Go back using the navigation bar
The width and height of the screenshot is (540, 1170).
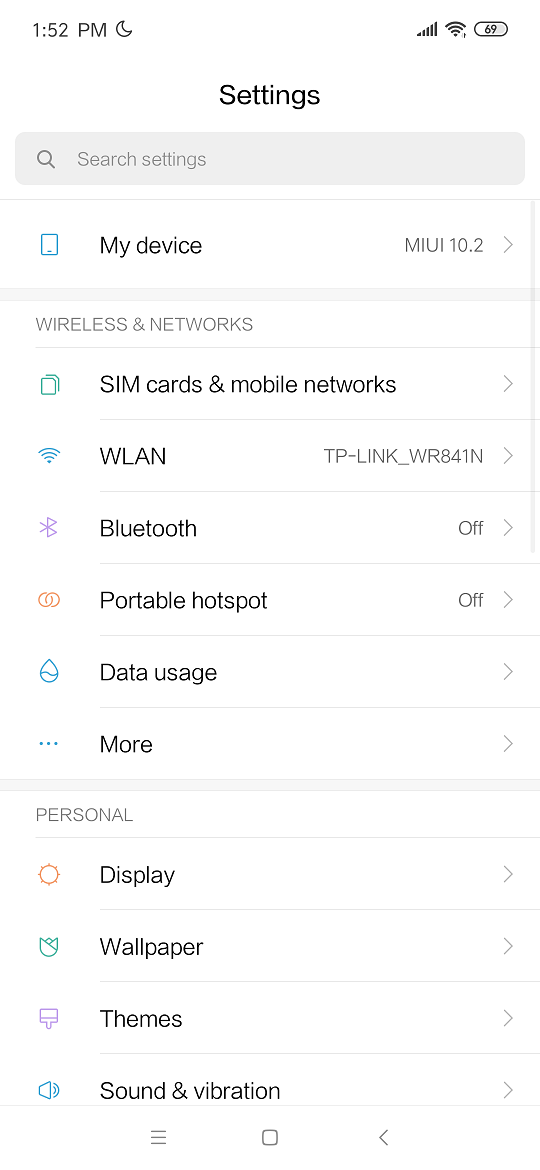coord(383,1137)
